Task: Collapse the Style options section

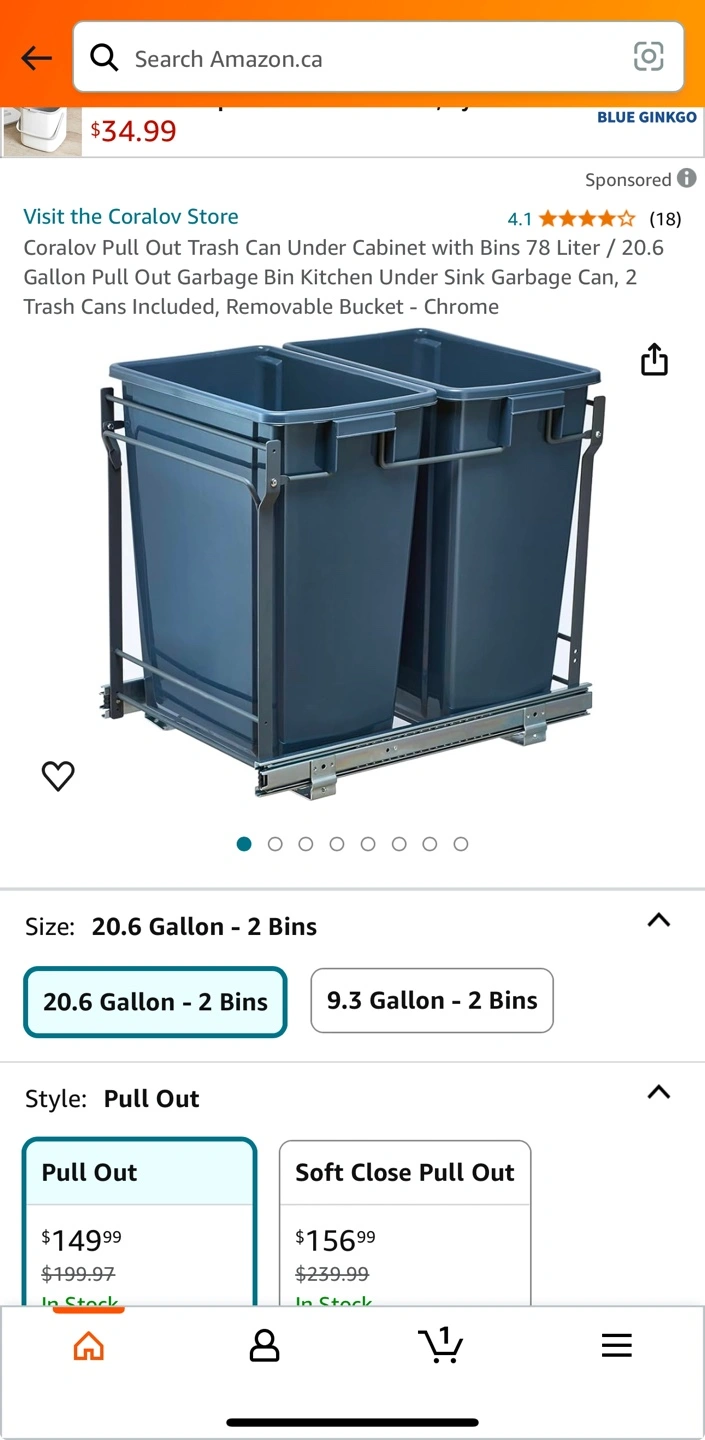Action: coord(658,1092)
